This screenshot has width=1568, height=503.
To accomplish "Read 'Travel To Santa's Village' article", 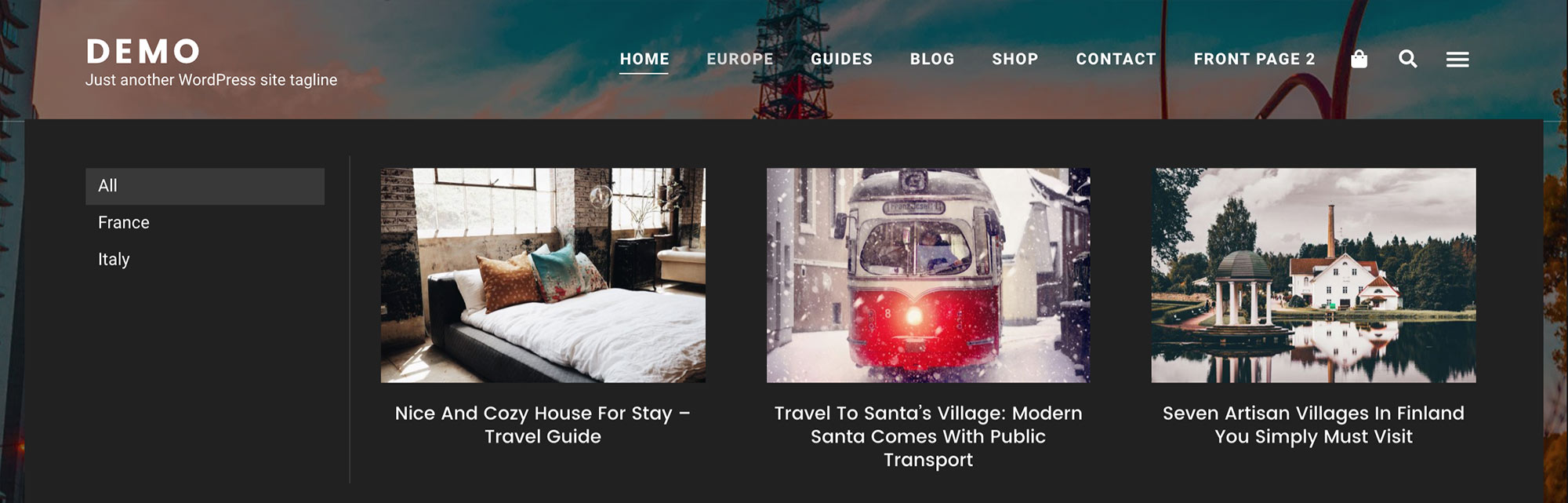I will [x=928, y=436].
